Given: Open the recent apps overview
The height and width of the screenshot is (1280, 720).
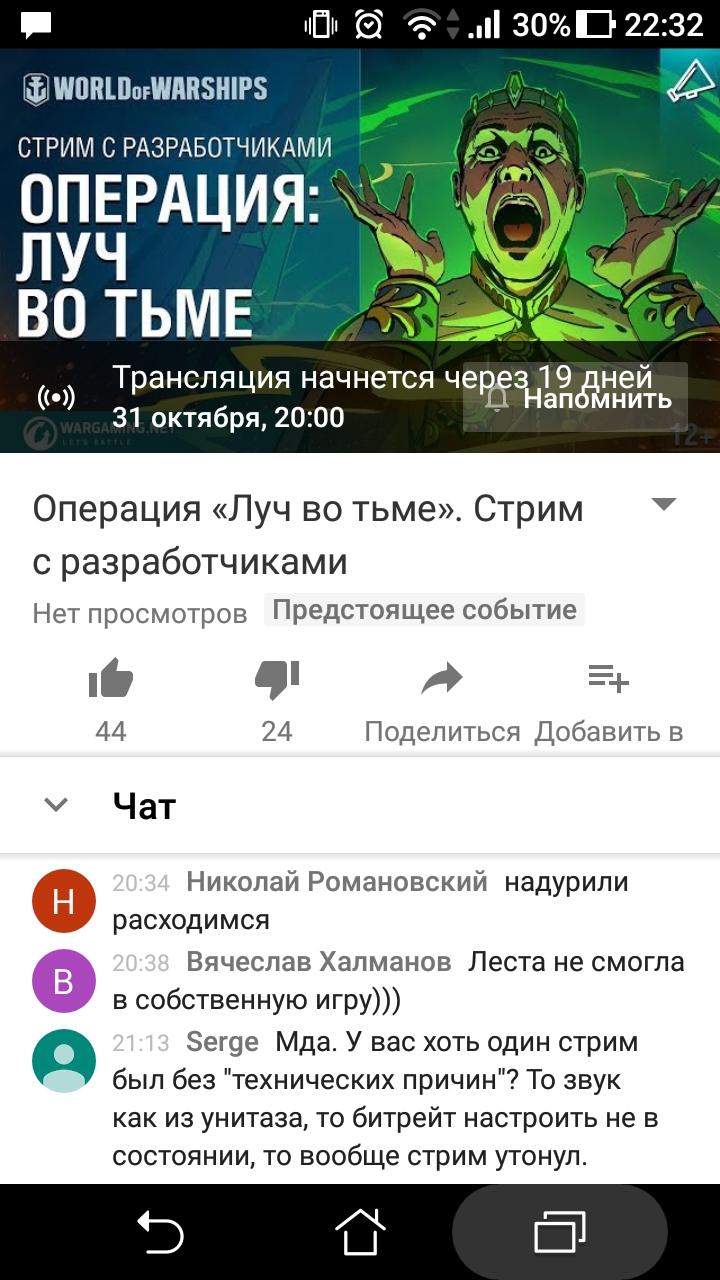Looking at the screenshot, I should [x=560, y=1232].
